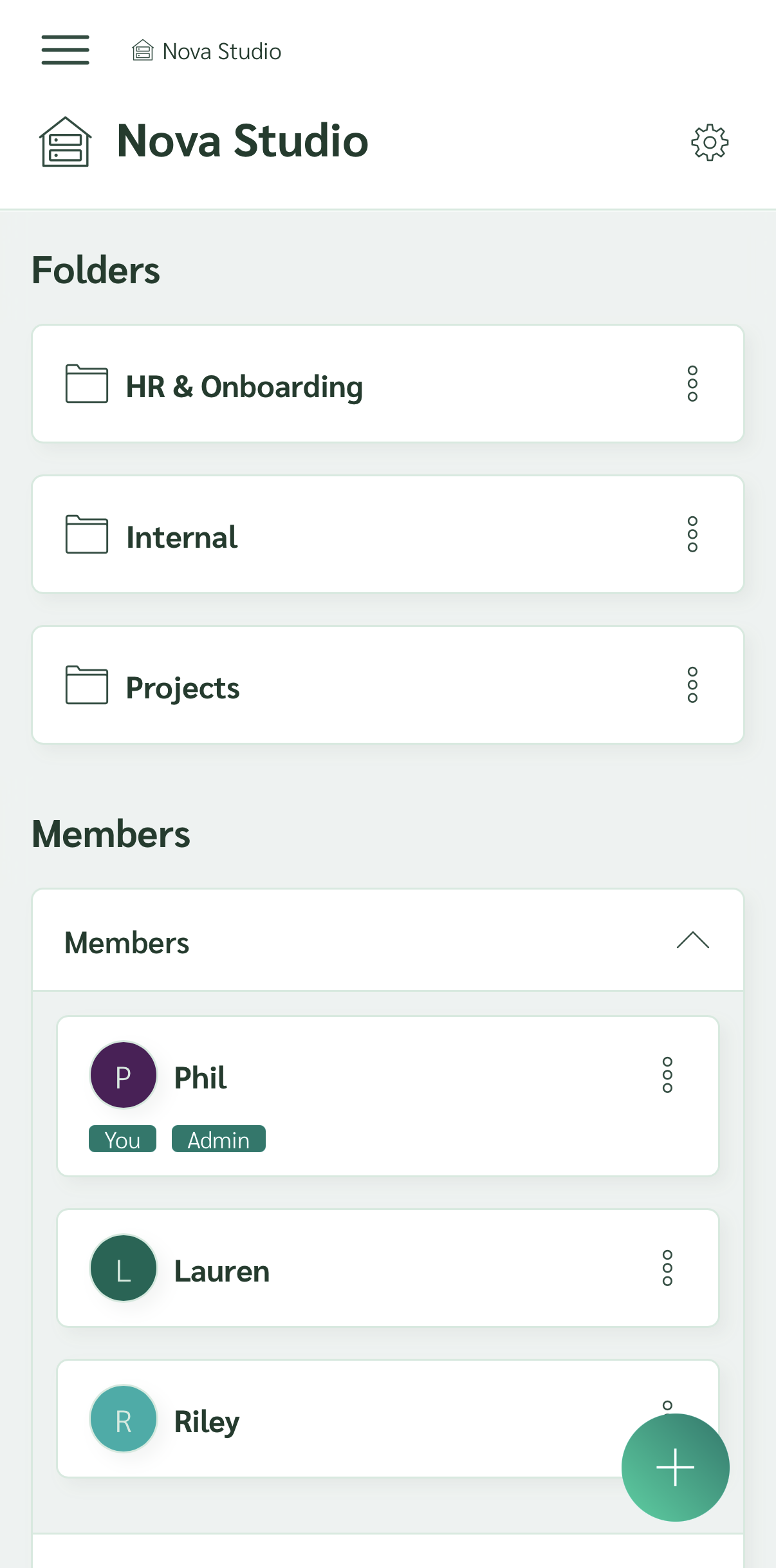This screenshot has height=1568, width=776.
Task: Click the Nova Studio workspace settings gear
Action: [709, 143]
